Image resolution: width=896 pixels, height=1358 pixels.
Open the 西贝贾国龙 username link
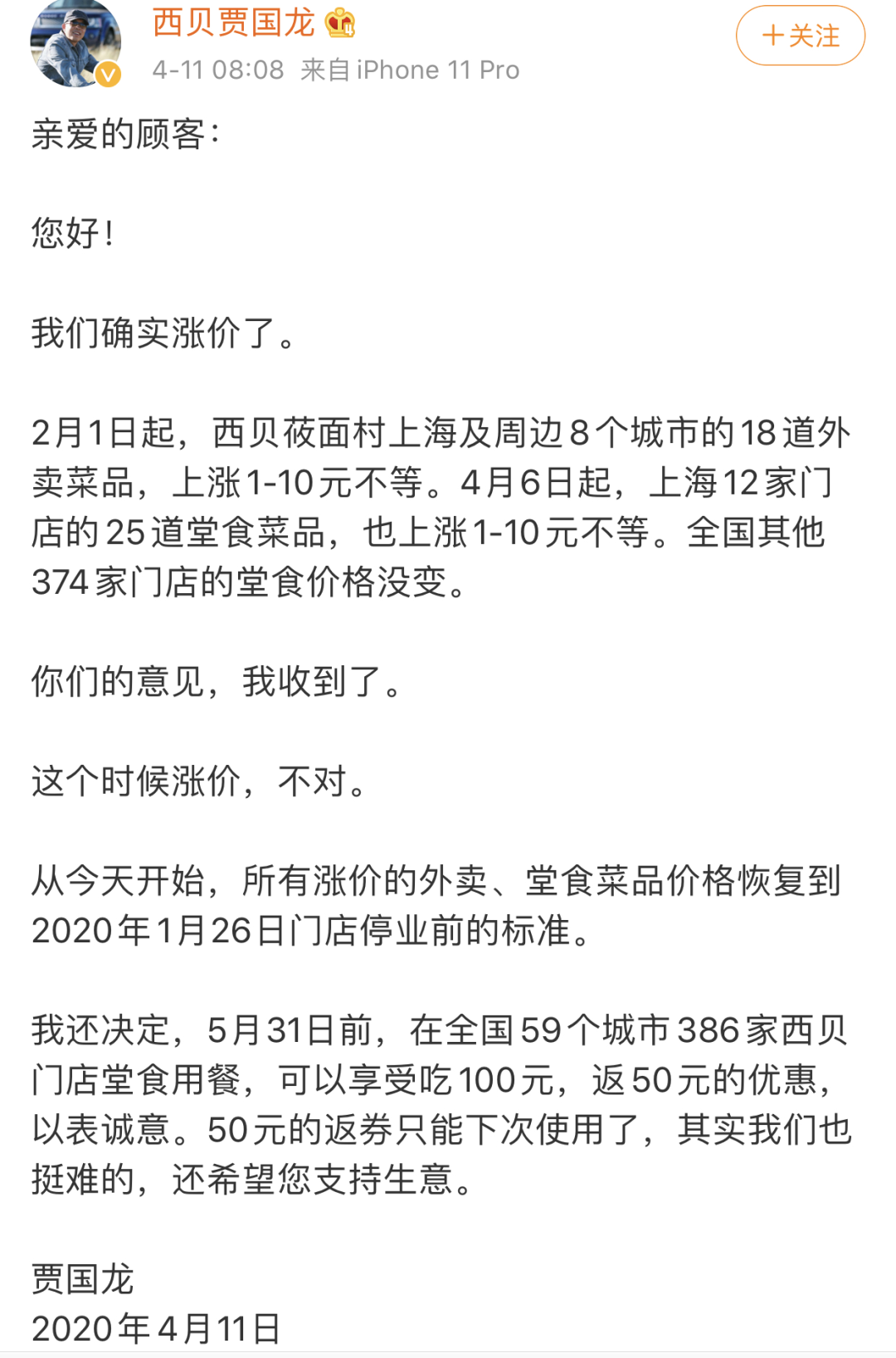[x=234, y=22]
